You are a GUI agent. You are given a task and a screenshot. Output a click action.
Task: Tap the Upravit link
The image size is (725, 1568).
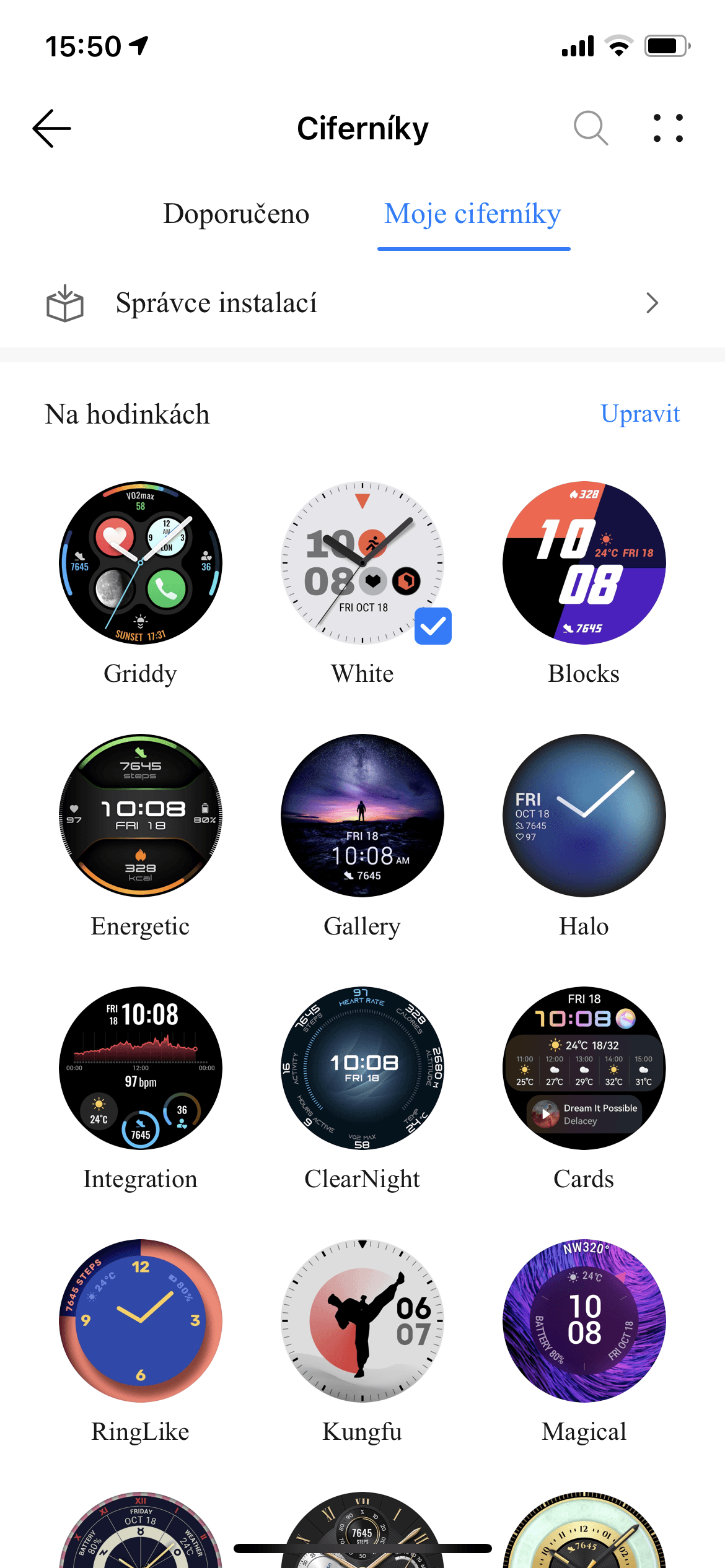pos(640,413)
